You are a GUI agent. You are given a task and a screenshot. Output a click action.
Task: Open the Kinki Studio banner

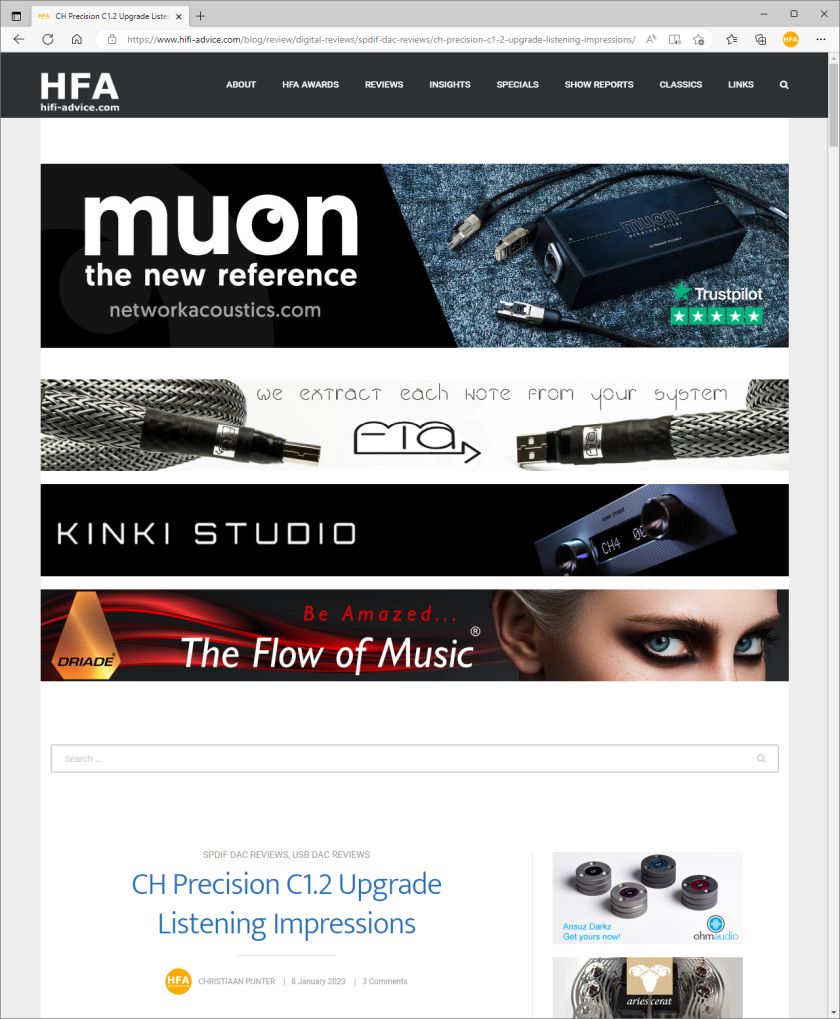click(414, 530)
